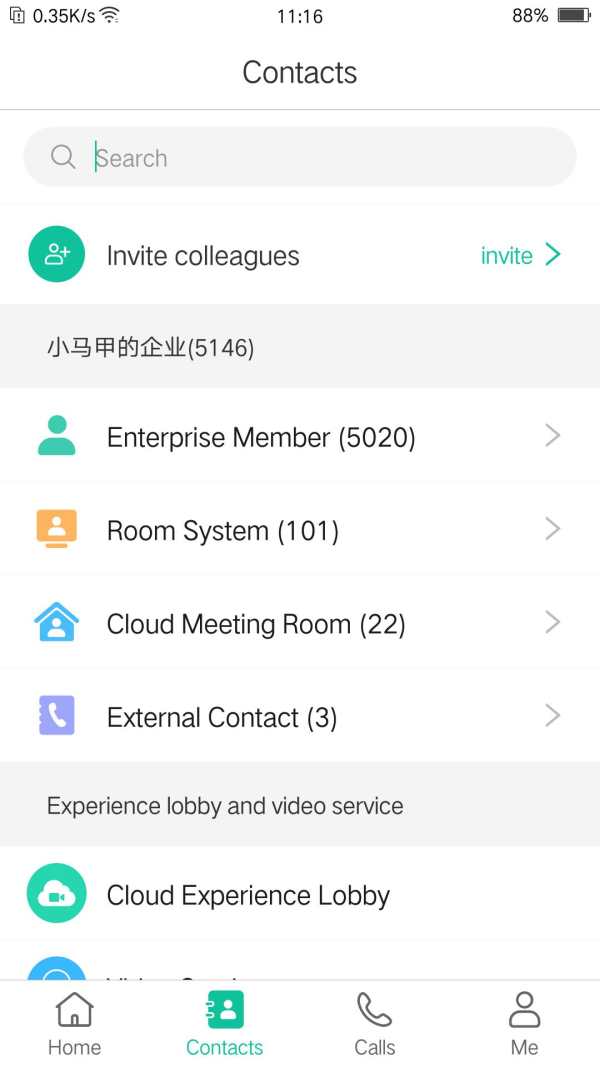Viewport: 600px width, 1067px height.
Task: Open Enterprise Member list
Action: (x=300, y=436)
